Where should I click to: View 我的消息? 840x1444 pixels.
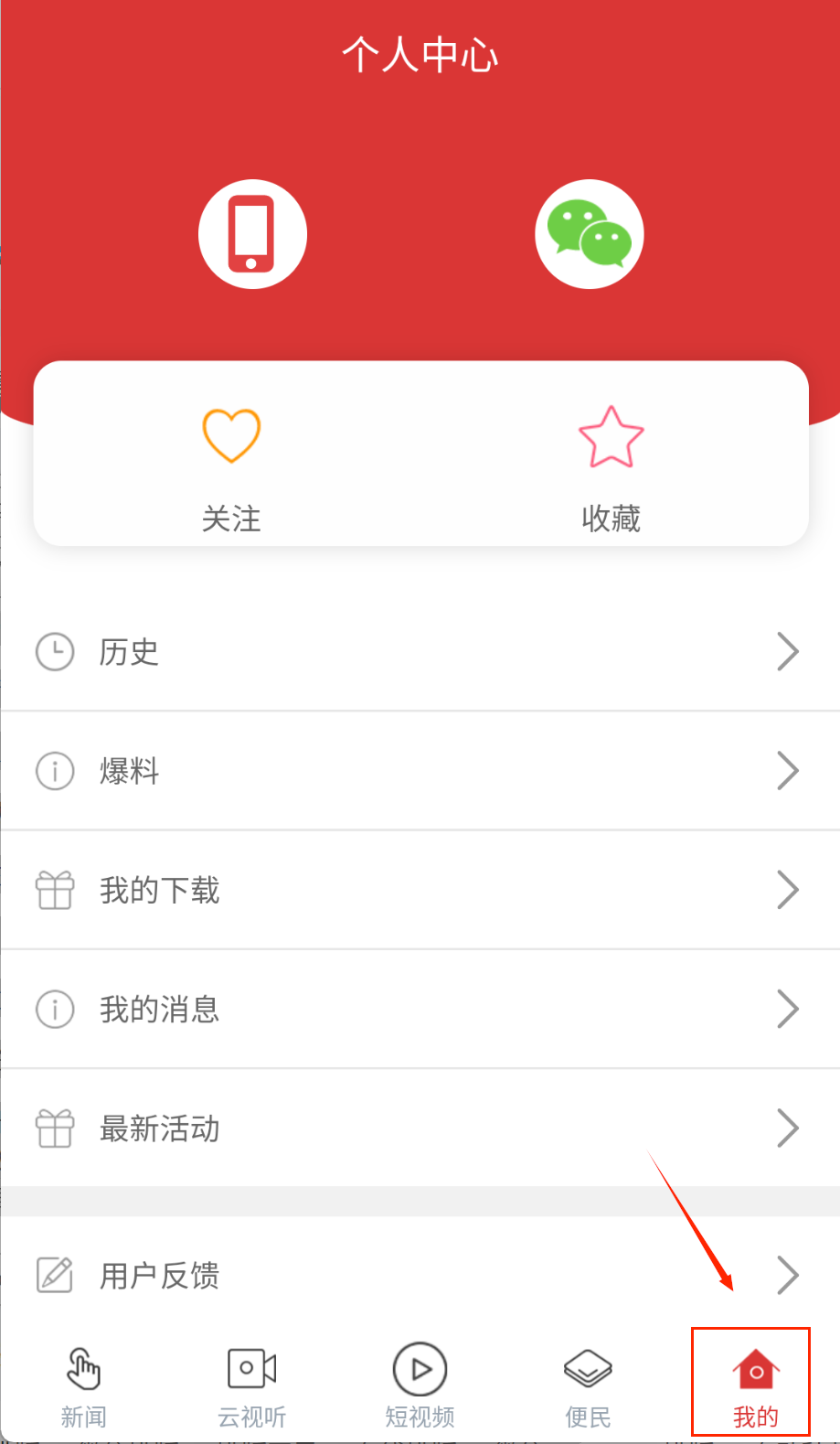click(x=420, y=1009)
